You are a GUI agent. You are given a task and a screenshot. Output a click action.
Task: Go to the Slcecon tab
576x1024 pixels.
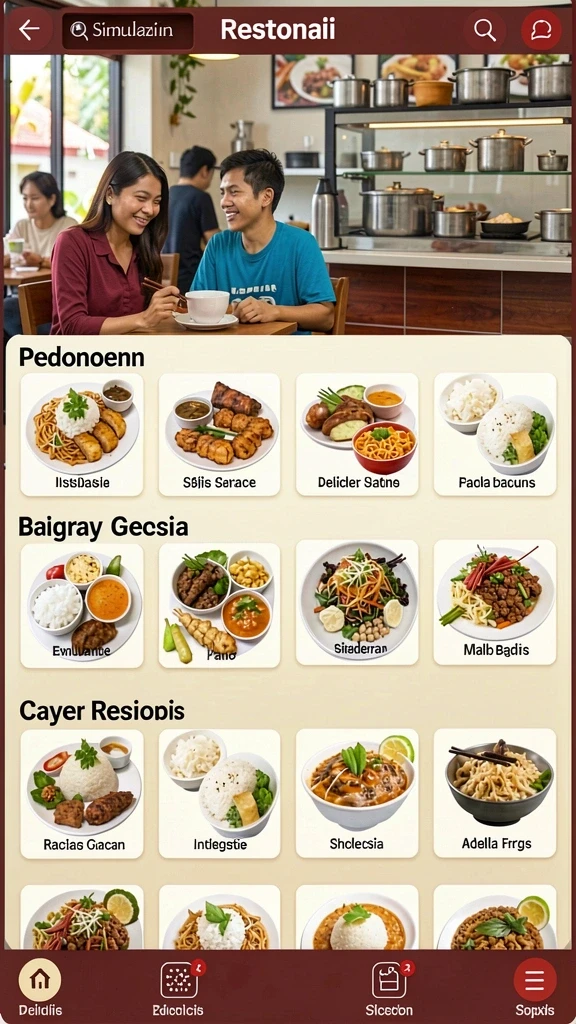pyautogui.click(x=389, y=988)
